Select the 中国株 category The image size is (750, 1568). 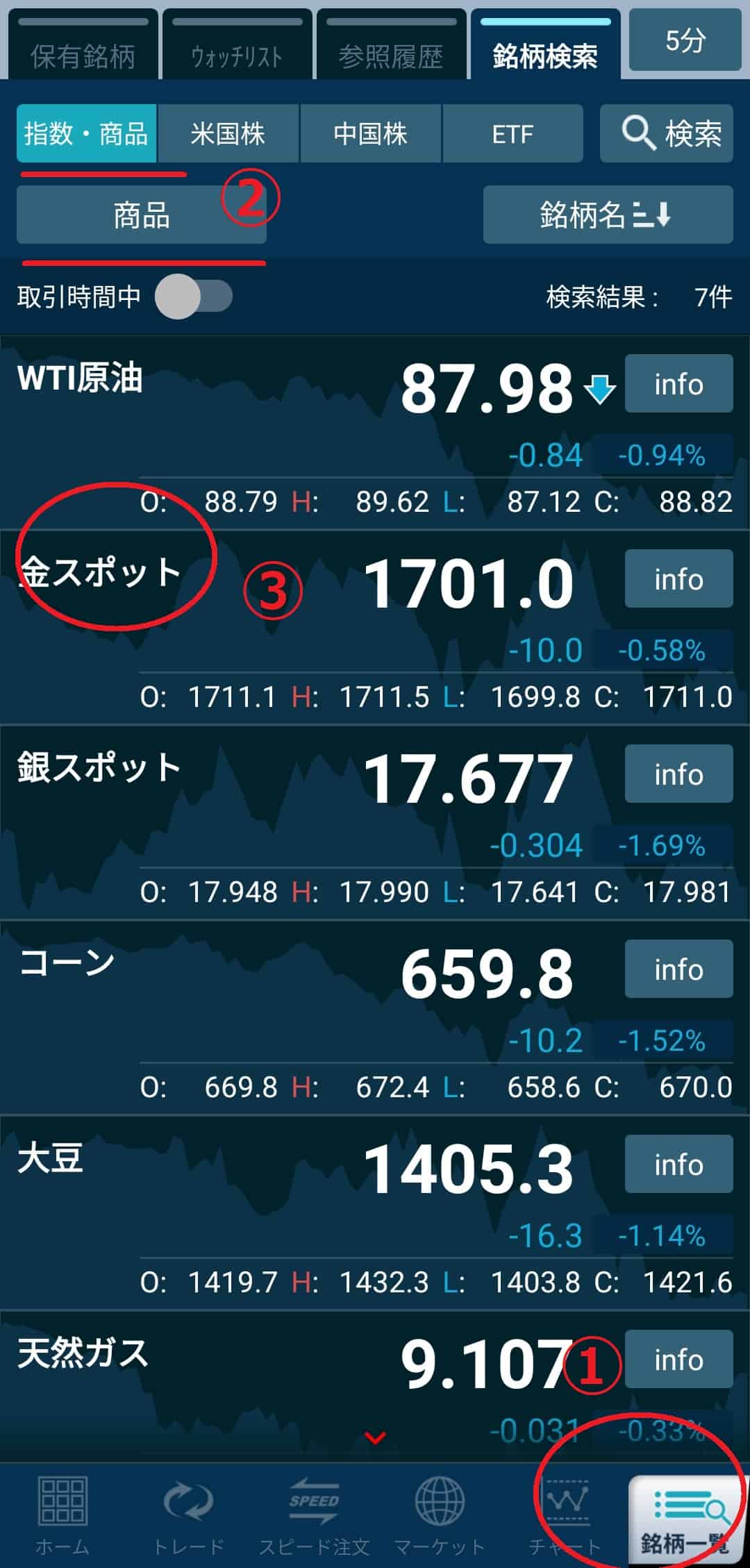370,133
